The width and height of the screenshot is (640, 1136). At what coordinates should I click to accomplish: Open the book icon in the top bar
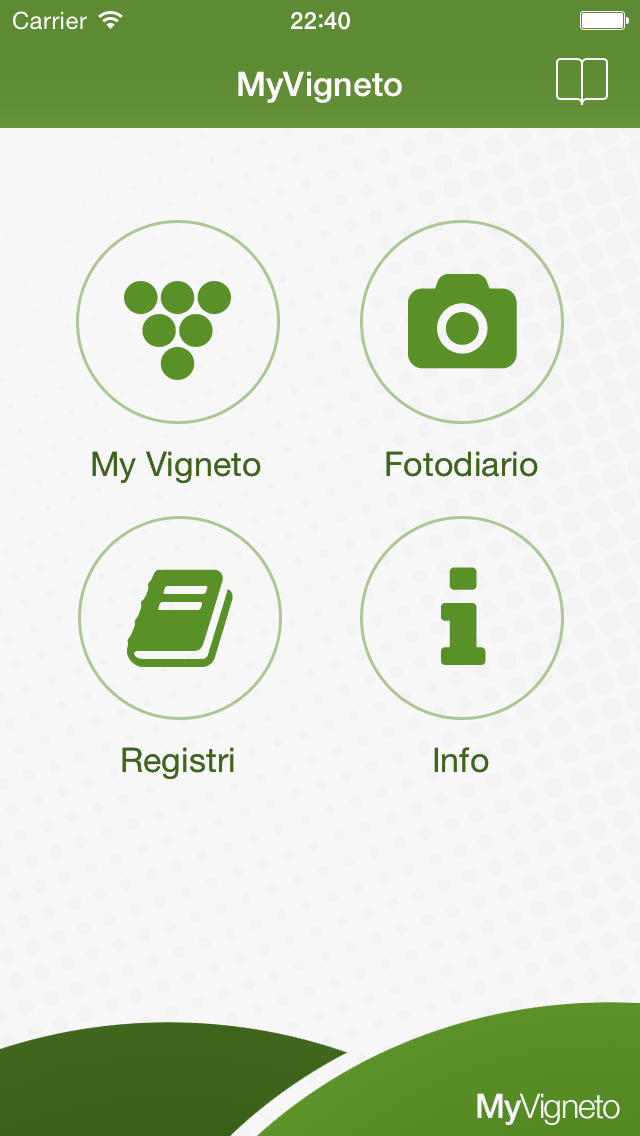pos(581,81)
